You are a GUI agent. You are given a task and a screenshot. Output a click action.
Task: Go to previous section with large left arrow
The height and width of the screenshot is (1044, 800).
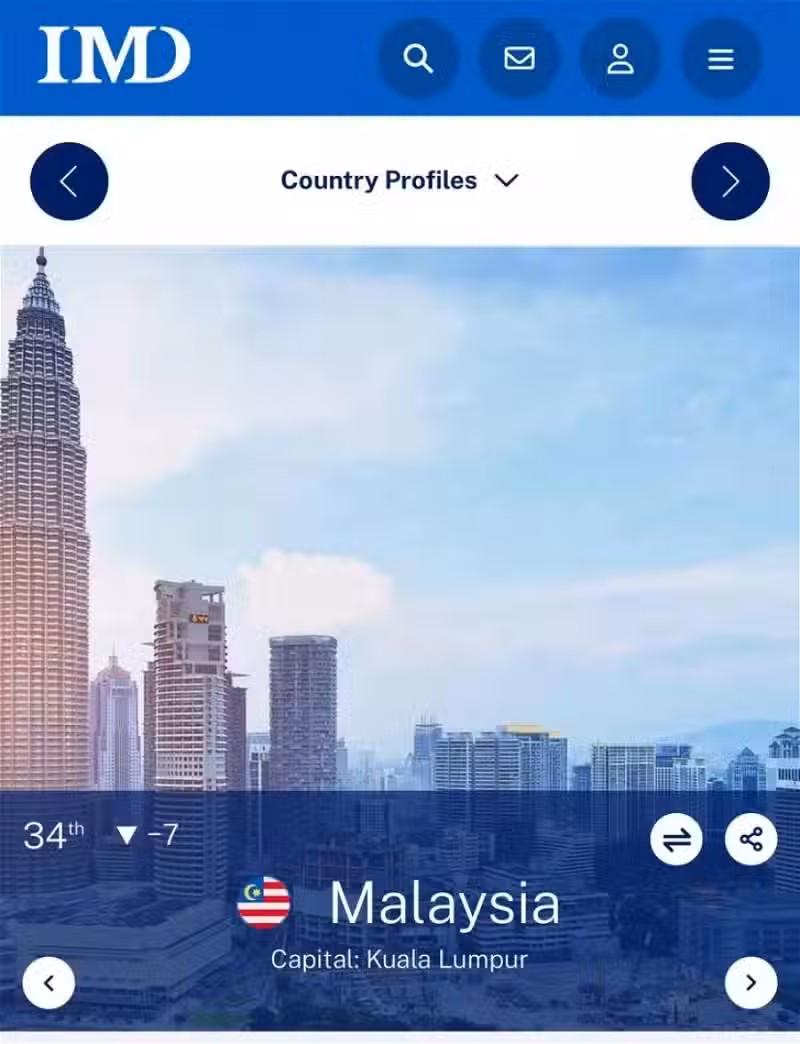[69, 181]
